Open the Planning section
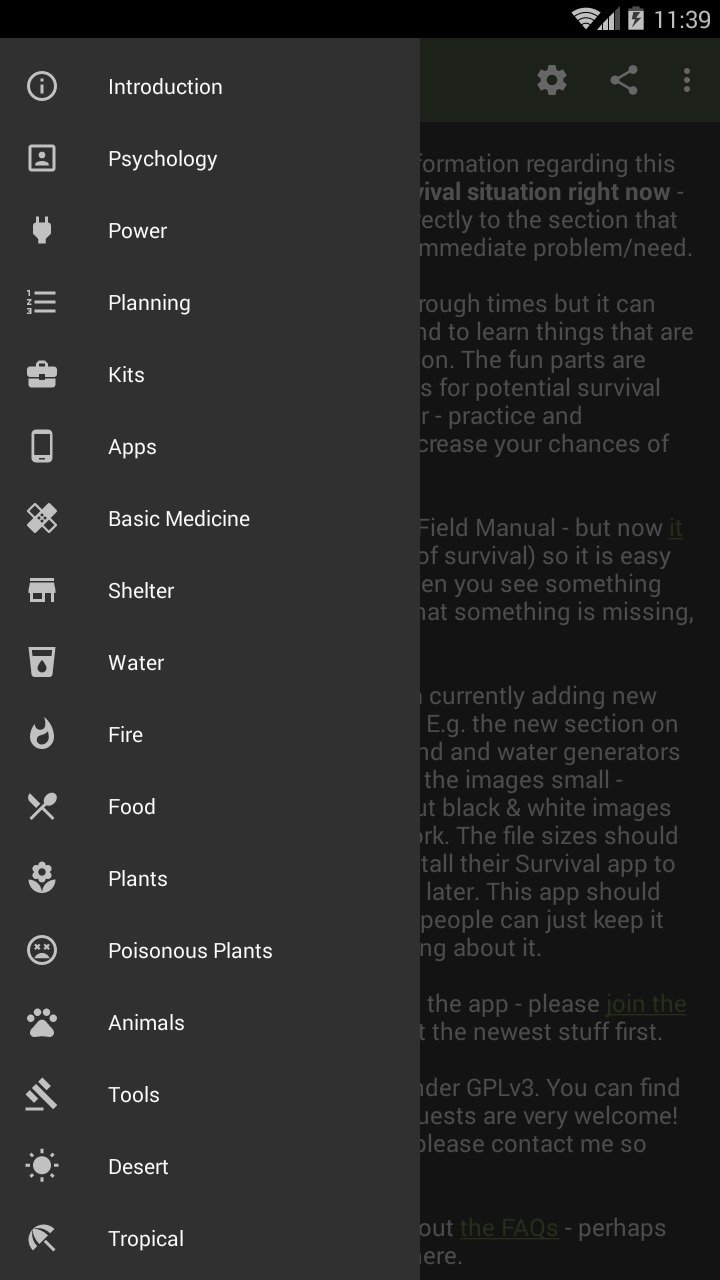This screenshot has width=720, height=1280. pyautogui.click(x=210, y=303)
